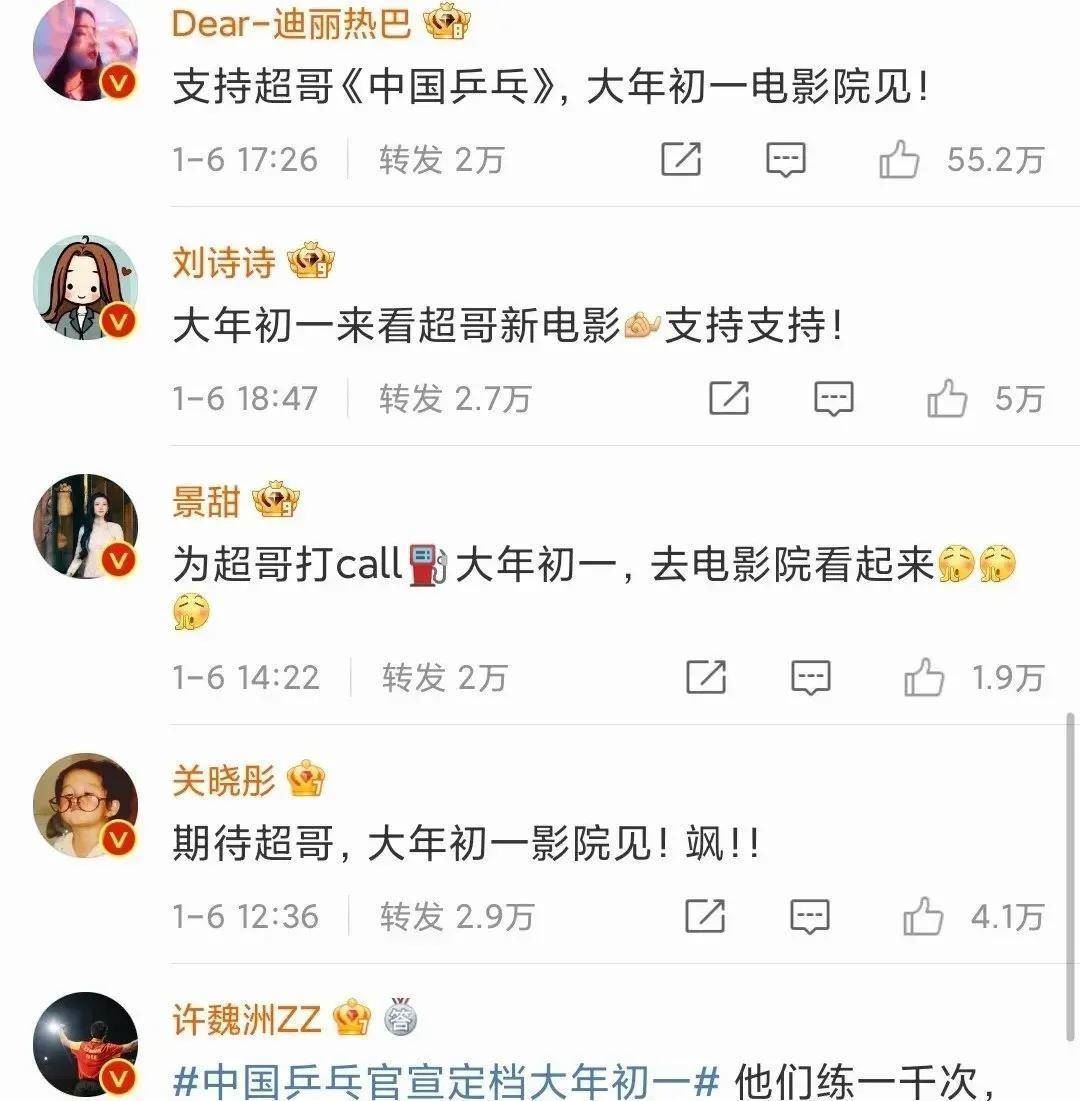View 刘诗诗's profile via her avatar

pos(85,288)
